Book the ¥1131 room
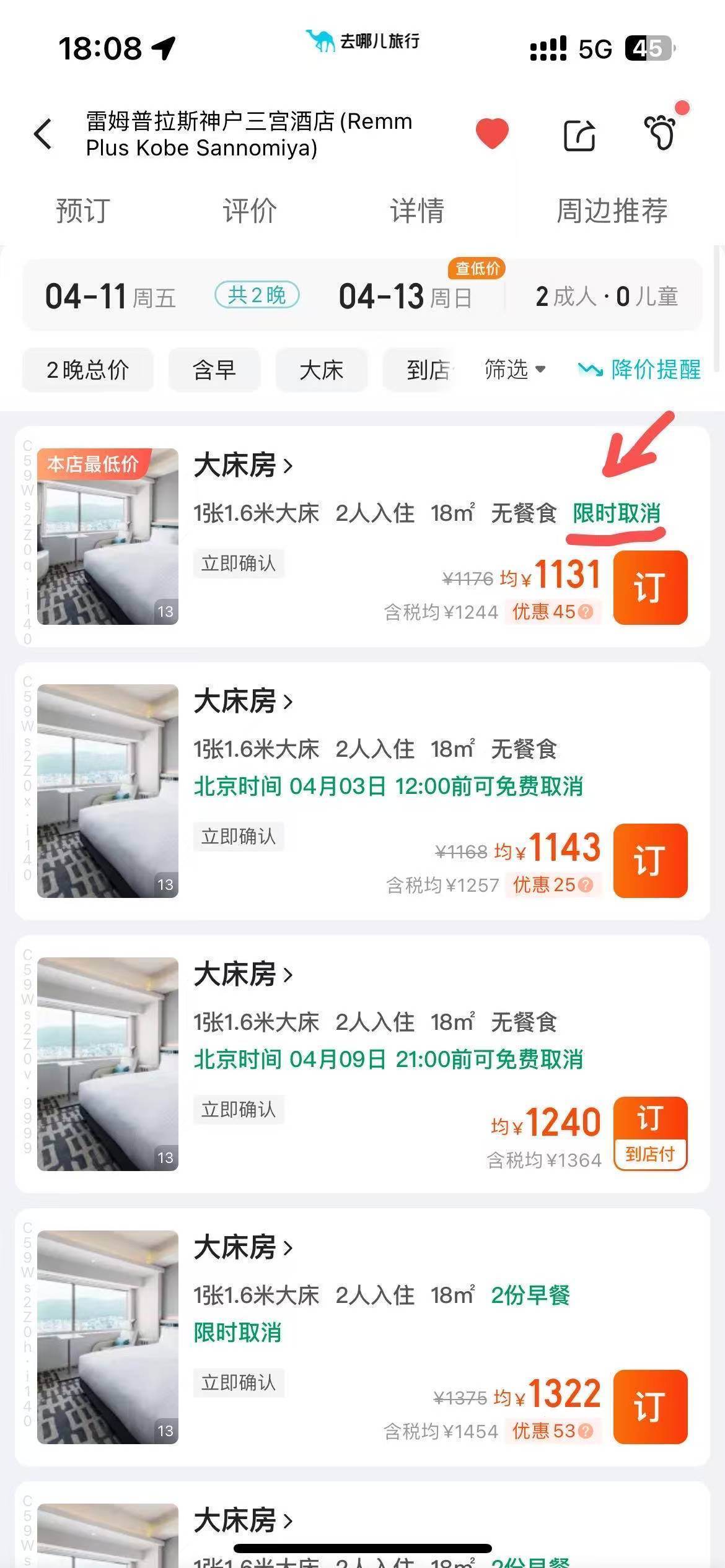This screenshot has width=725, height=1568. 650,587
